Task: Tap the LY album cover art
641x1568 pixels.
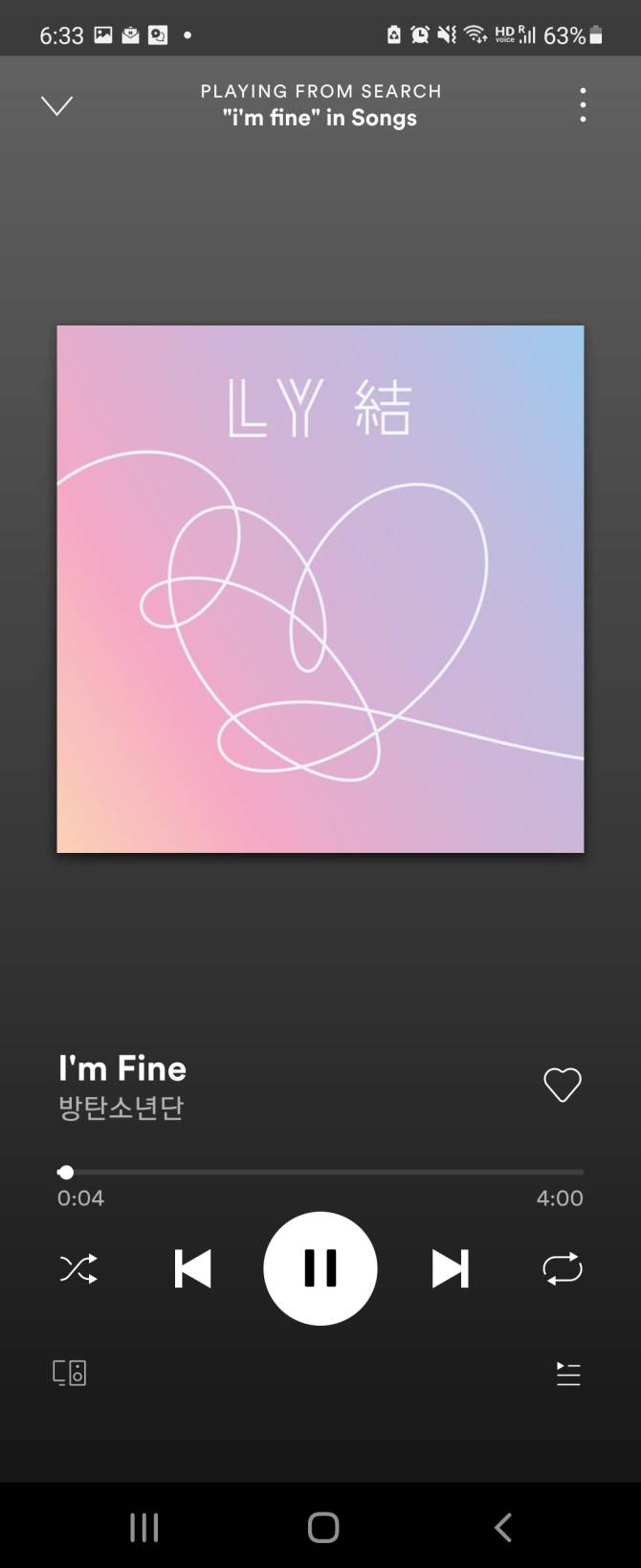Action: (x=320, y=589)
